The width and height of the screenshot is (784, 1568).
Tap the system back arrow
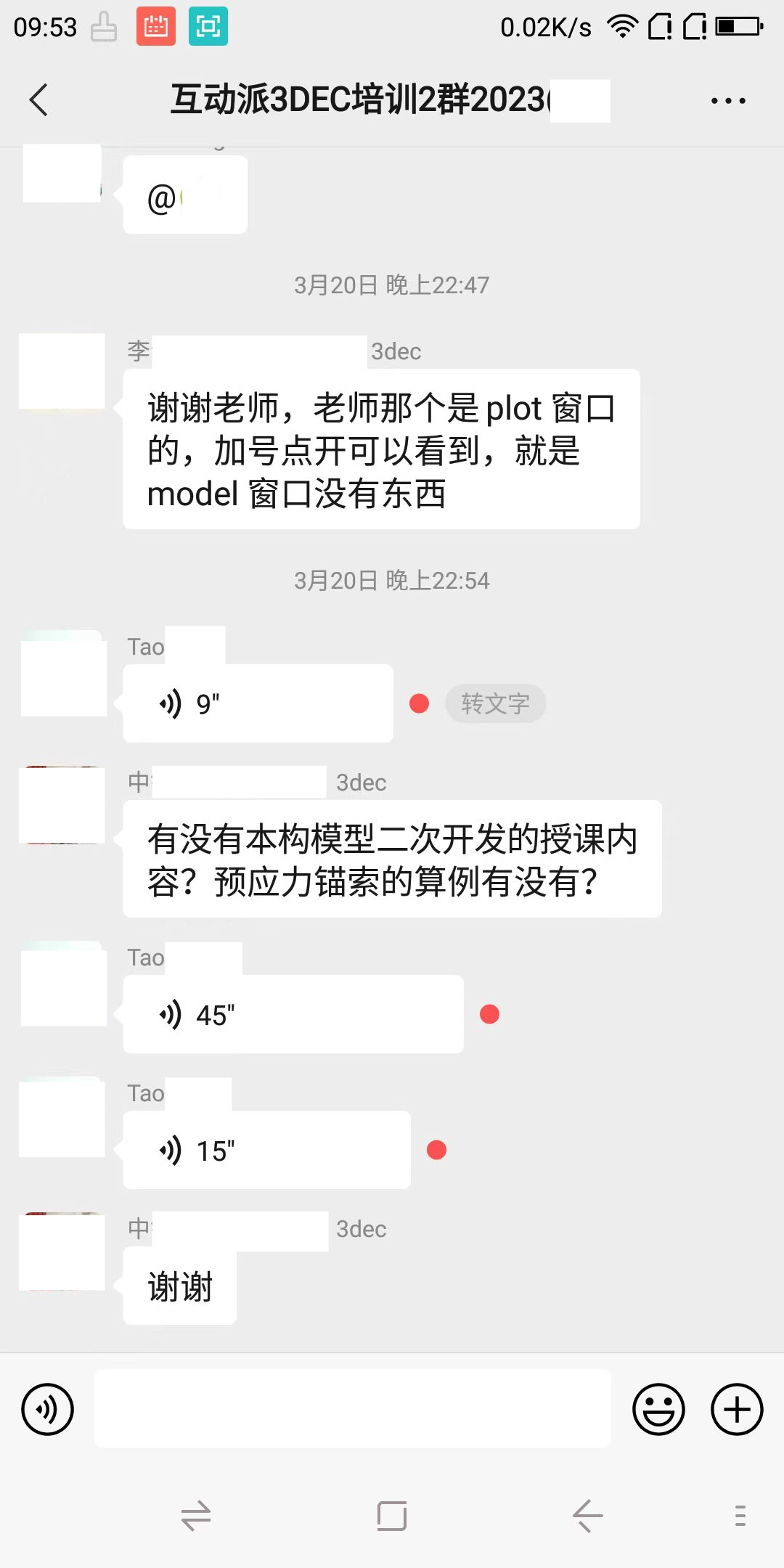(x=587, y=1516)
